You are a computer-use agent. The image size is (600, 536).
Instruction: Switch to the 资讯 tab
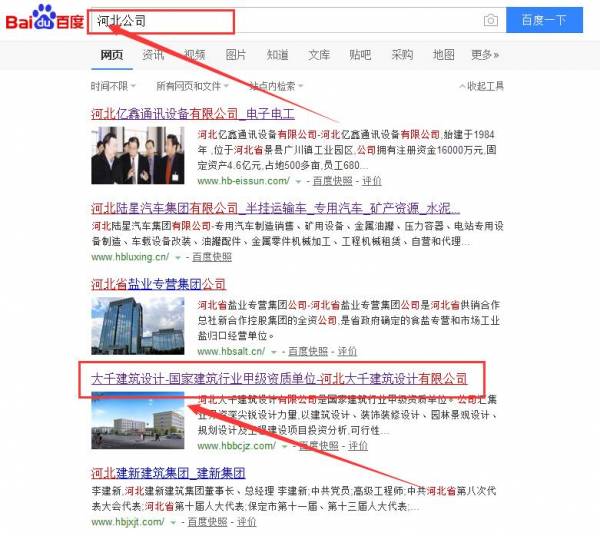tap(153, 55)
